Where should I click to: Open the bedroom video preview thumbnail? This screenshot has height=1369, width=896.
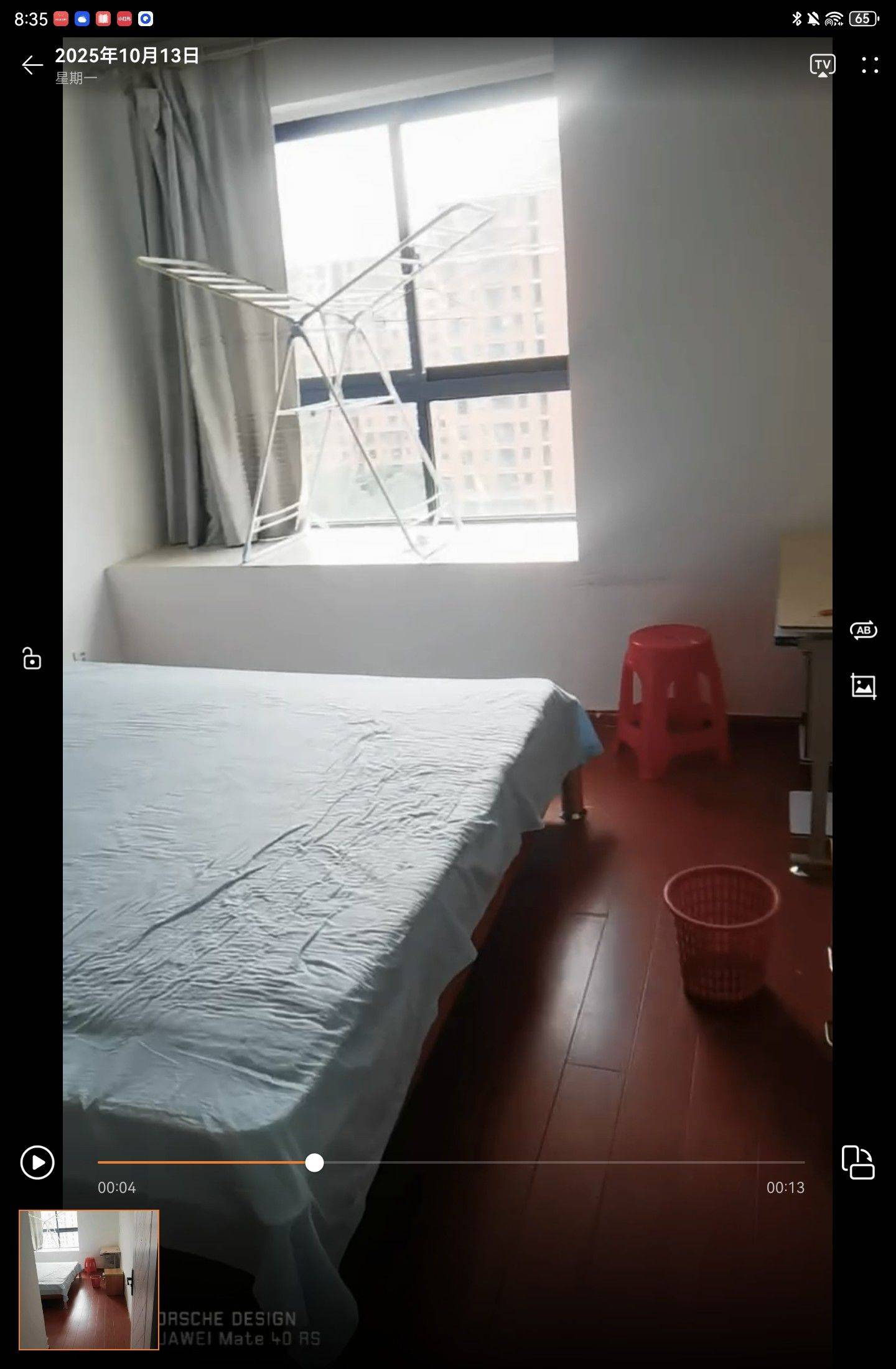(x=89, y=1279)
